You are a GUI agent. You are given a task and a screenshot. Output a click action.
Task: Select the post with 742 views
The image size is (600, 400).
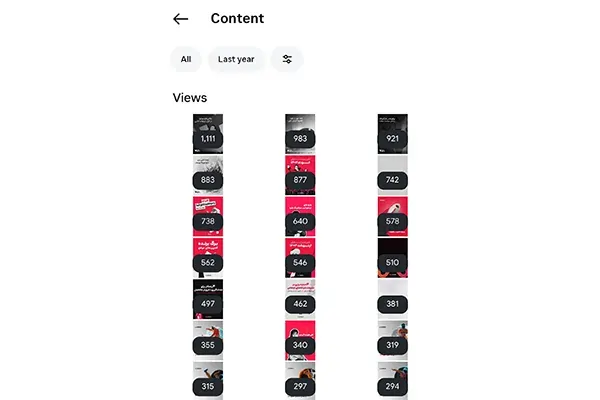pyautogui.click(x=392, y=174)
